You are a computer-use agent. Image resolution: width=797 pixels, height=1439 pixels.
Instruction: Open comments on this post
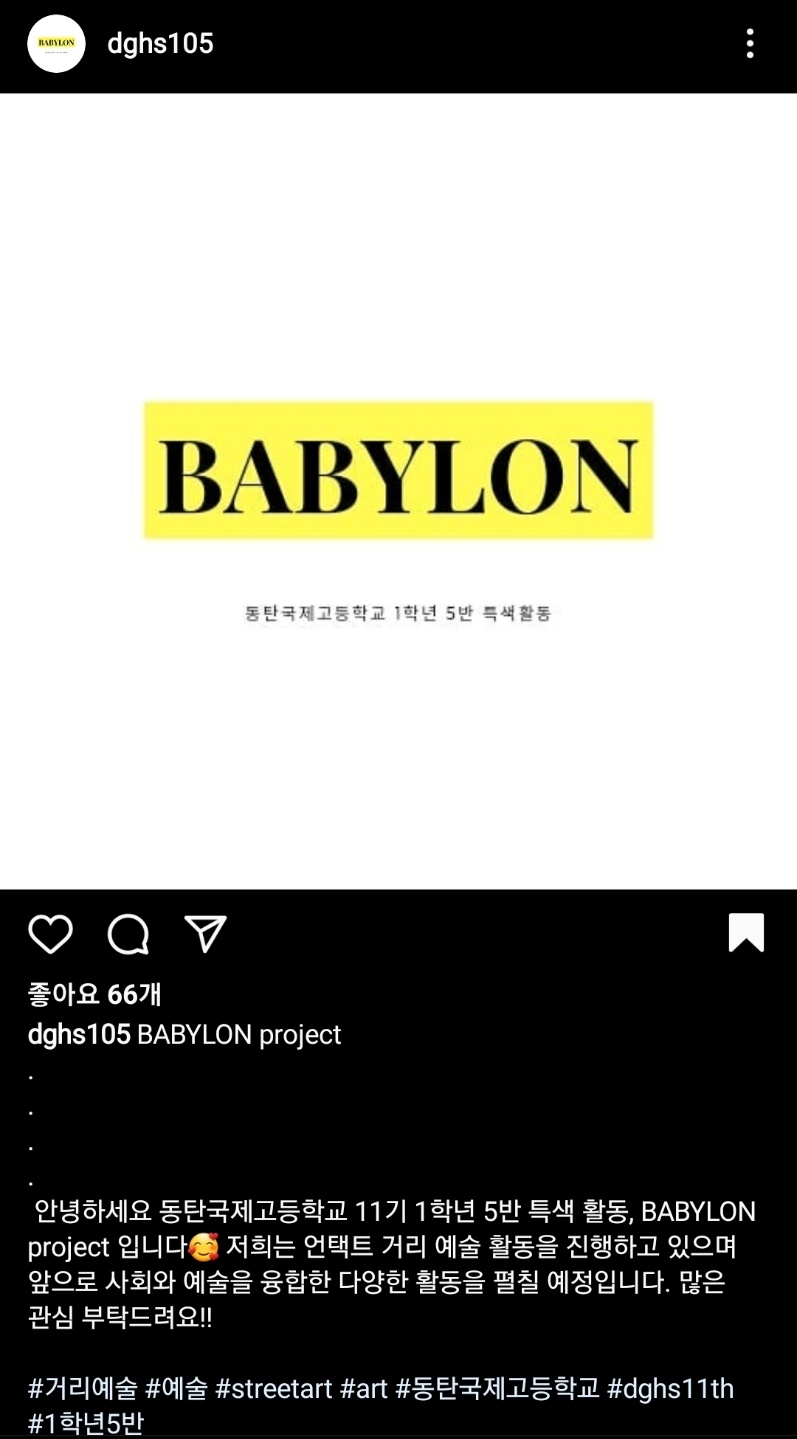tap(128, 934)
